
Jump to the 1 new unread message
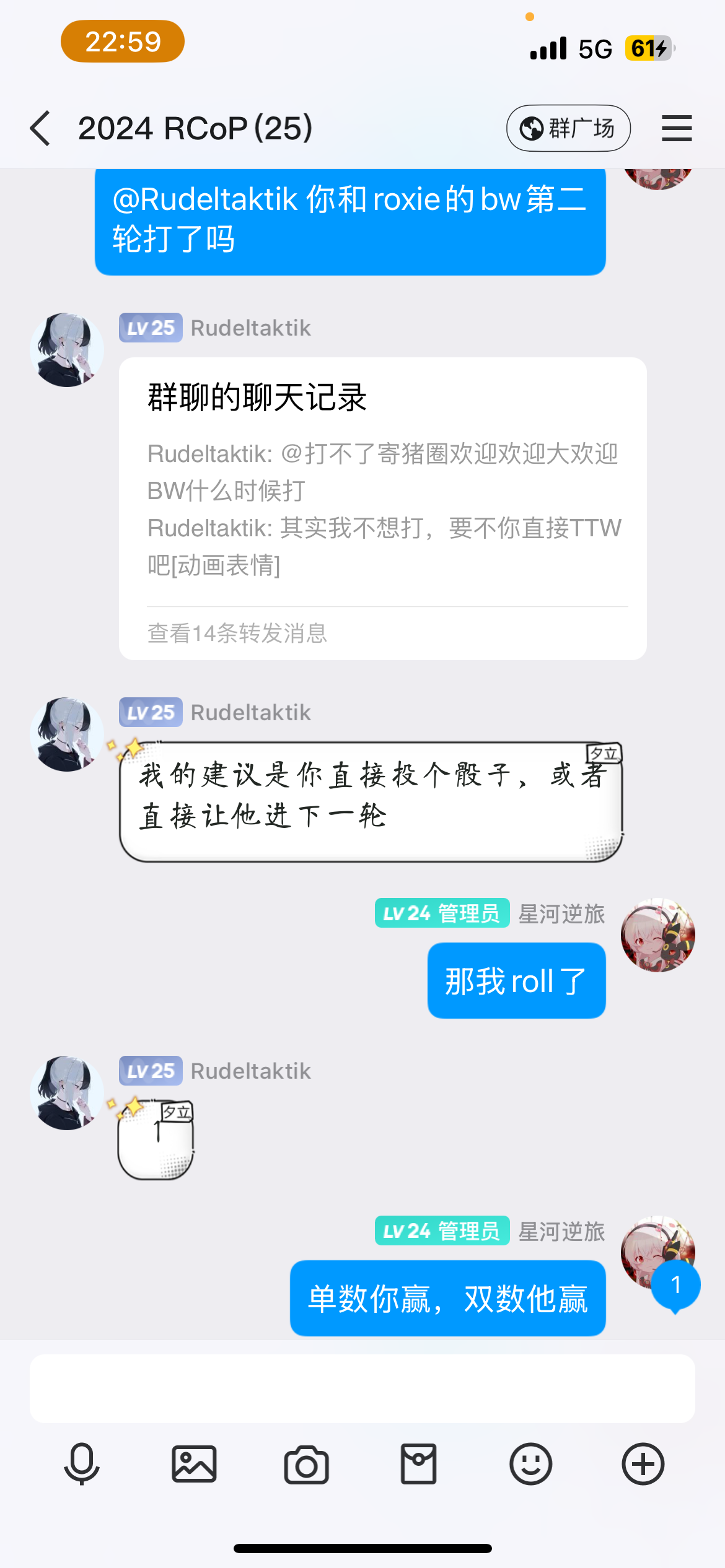(x=675, y=1286)
